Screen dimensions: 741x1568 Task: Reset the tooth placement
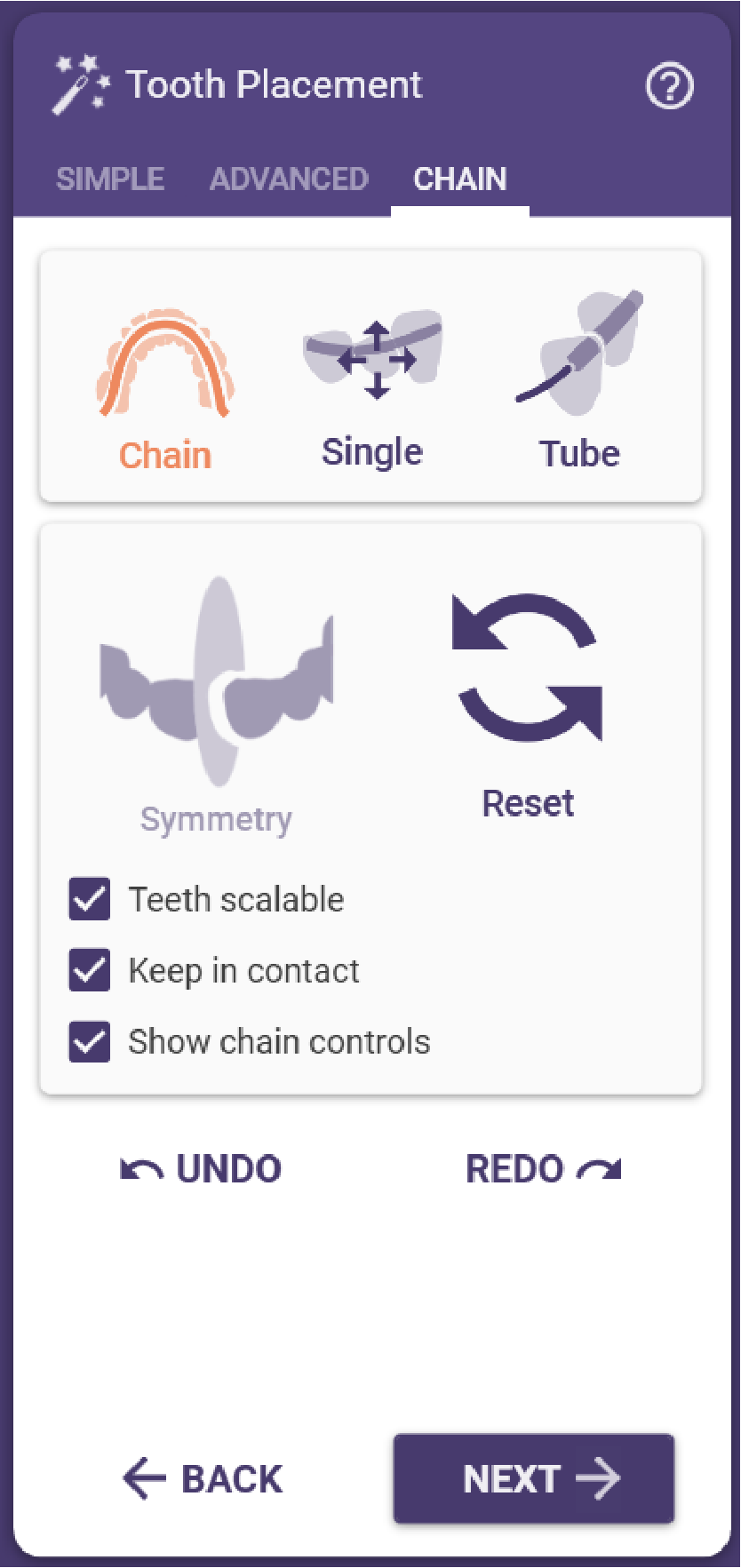pyautogui.click(x=528, y=707)
